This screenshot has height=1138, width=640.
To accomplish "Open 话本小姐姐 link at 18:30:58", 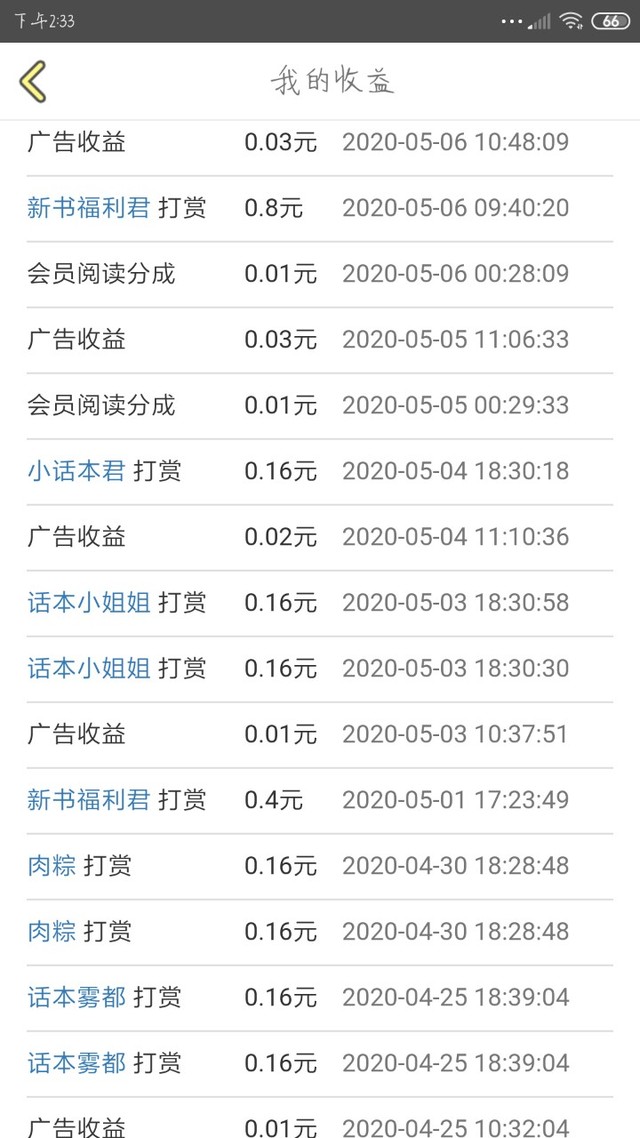I will (88, 603).
